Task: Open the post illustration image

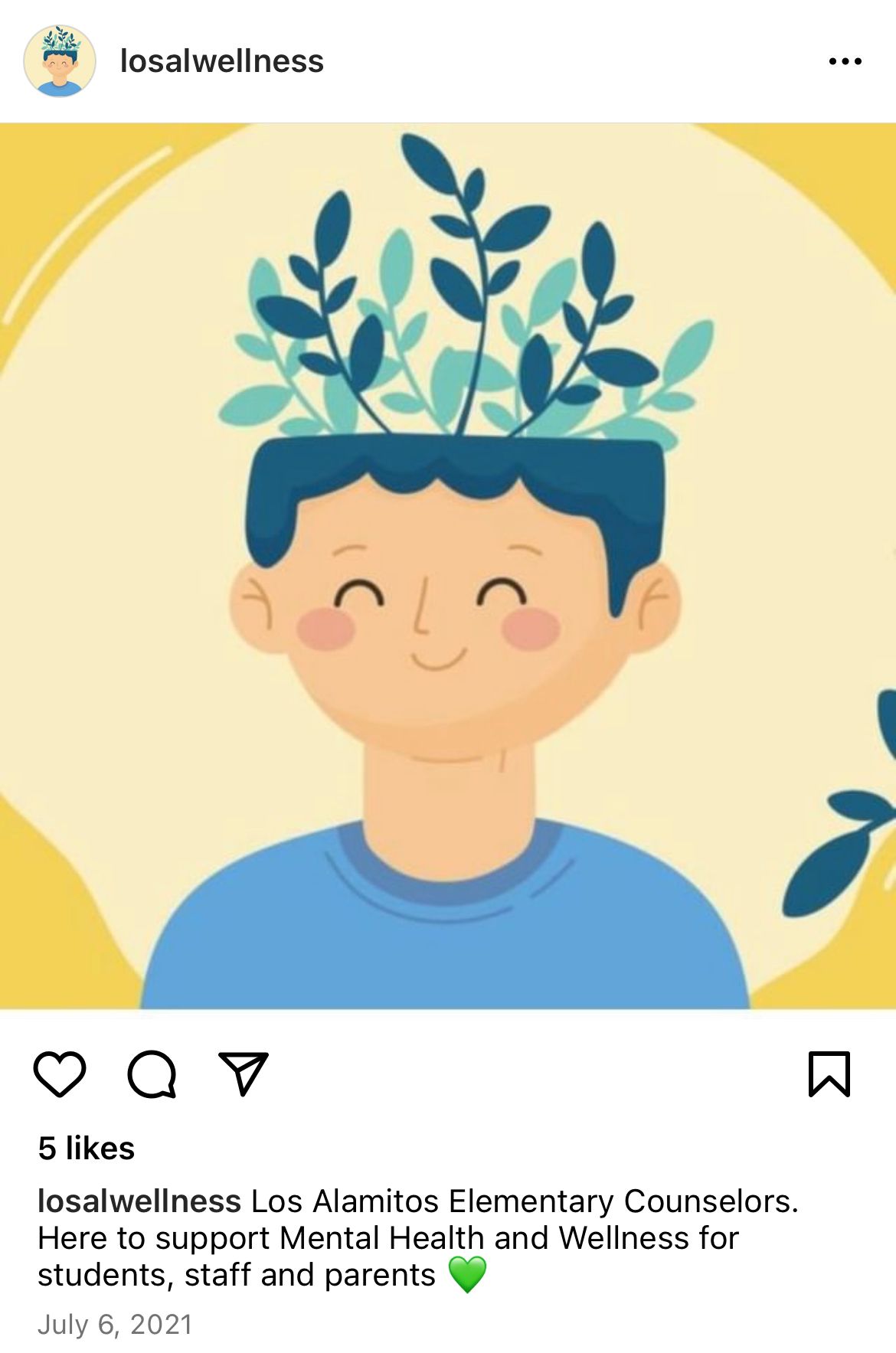Action: click(448, 567)
